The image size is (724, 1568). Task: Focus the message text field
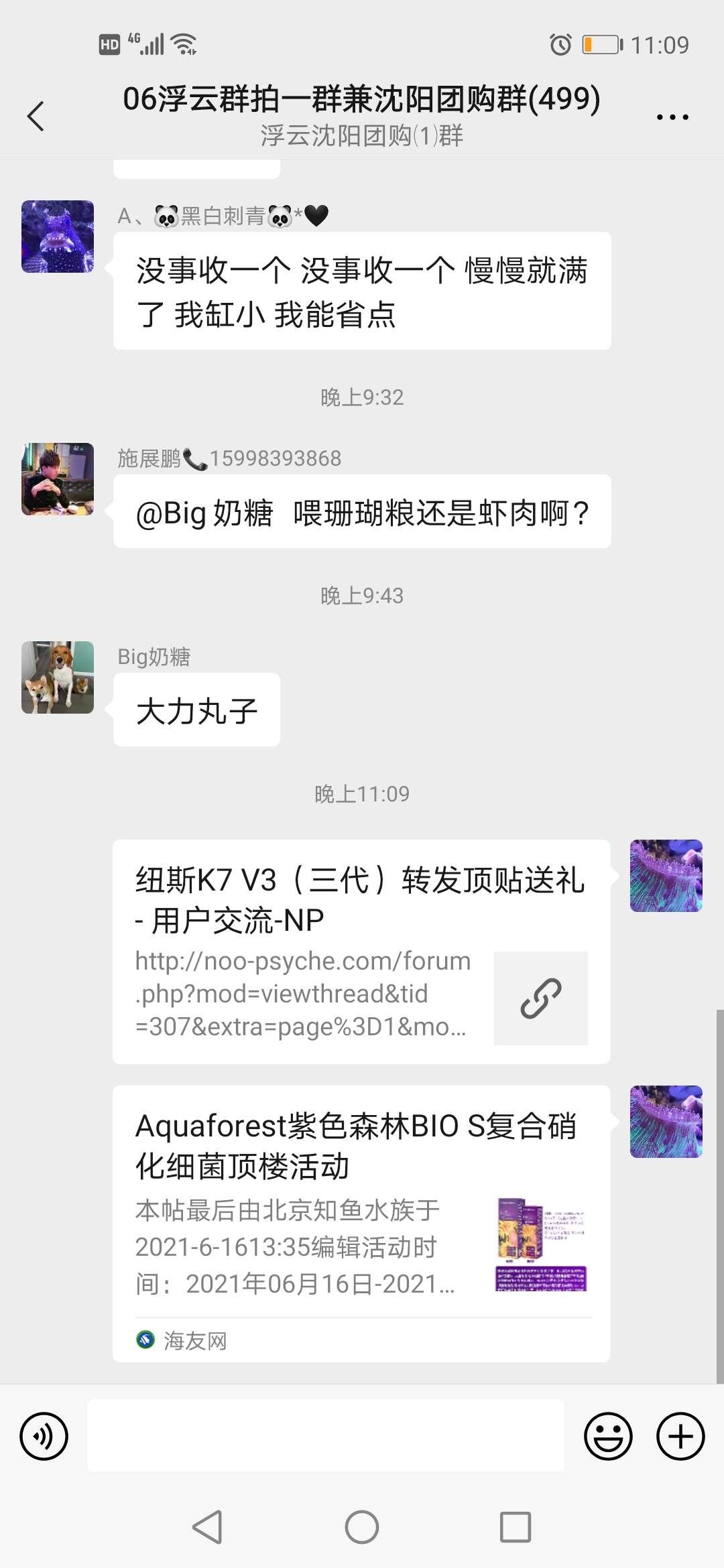[x=326, y=1435]
